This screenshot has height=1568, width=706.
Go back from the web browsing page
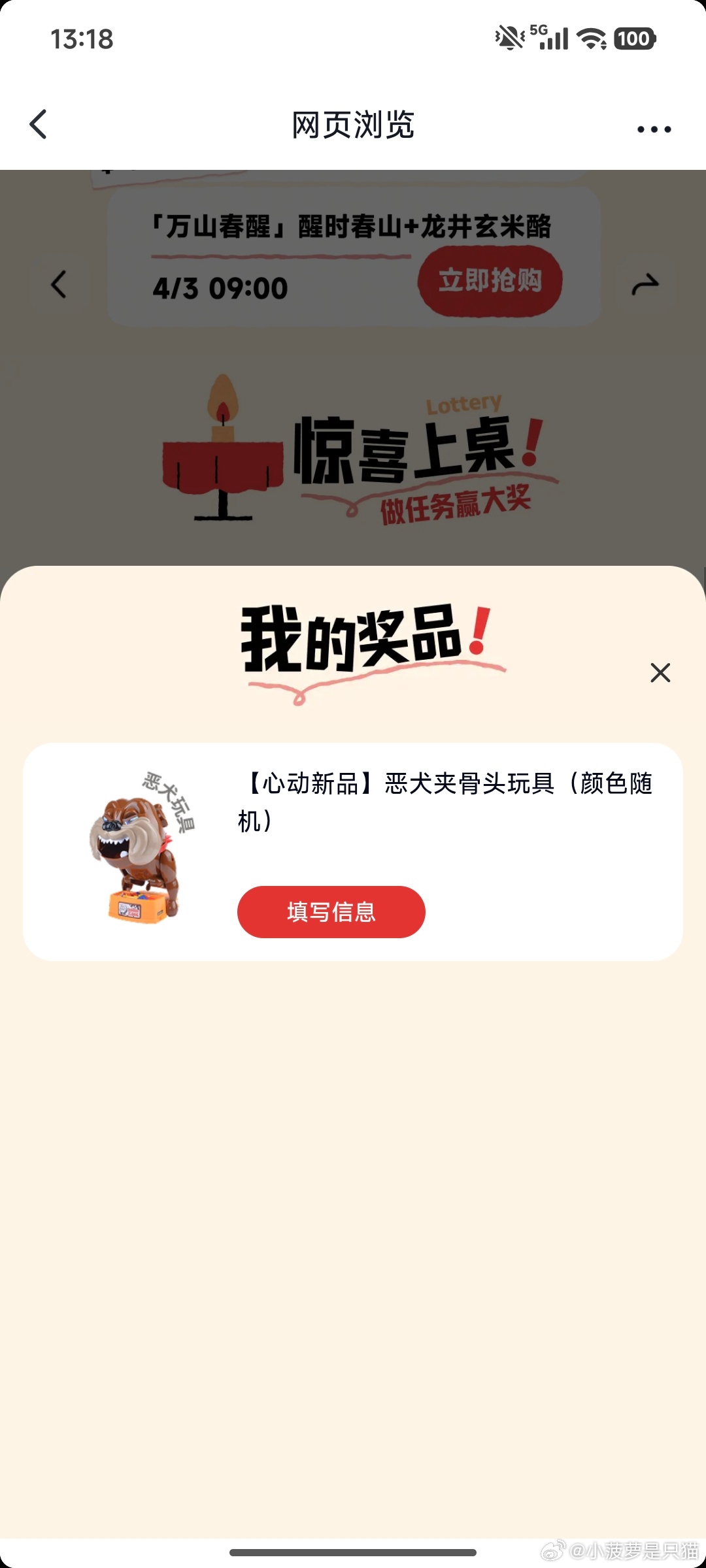[39, 124]
